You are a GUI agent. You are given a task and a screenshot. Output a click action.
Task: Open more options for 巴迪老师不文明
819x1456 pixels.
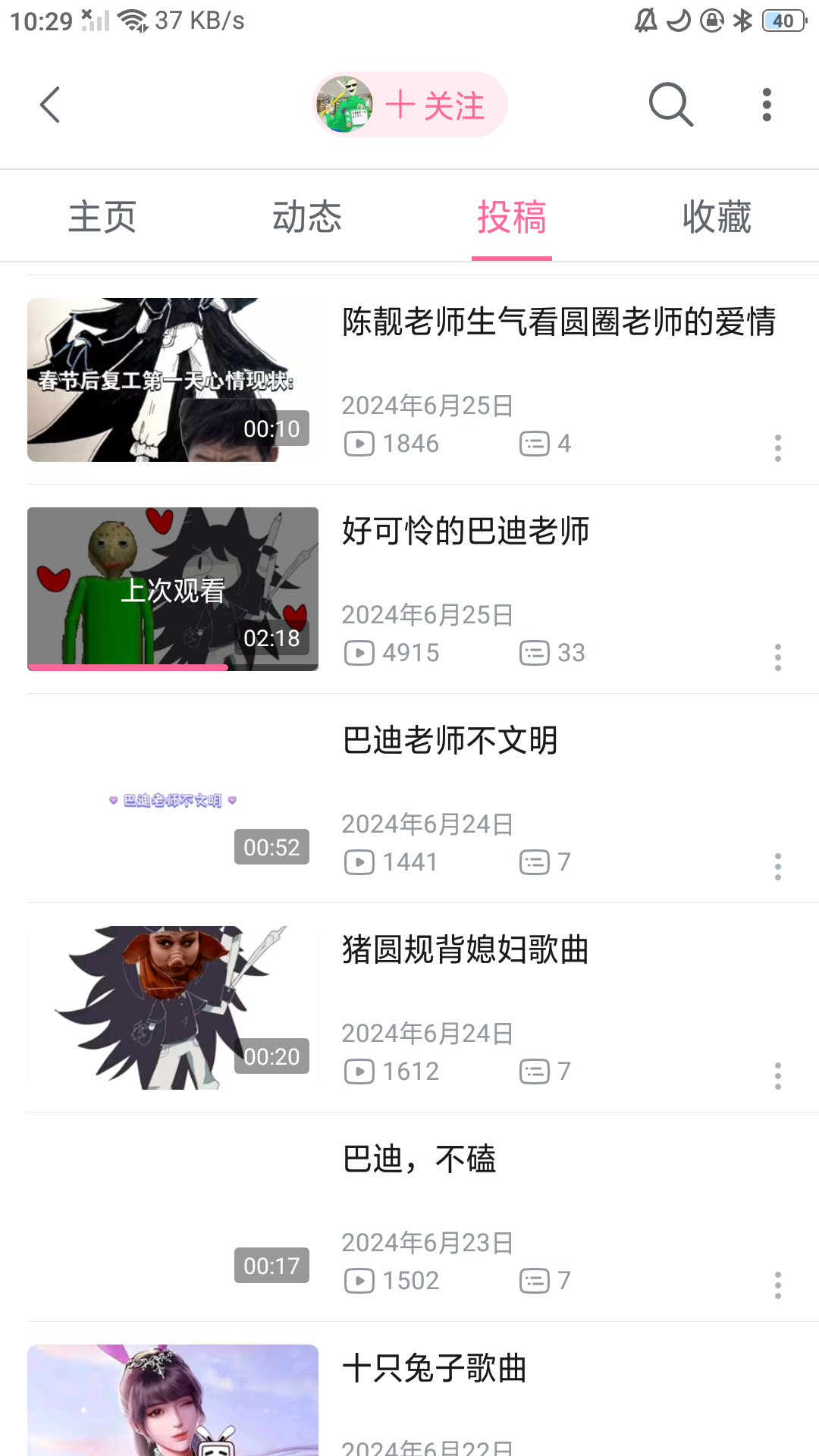tap(777, 867)
